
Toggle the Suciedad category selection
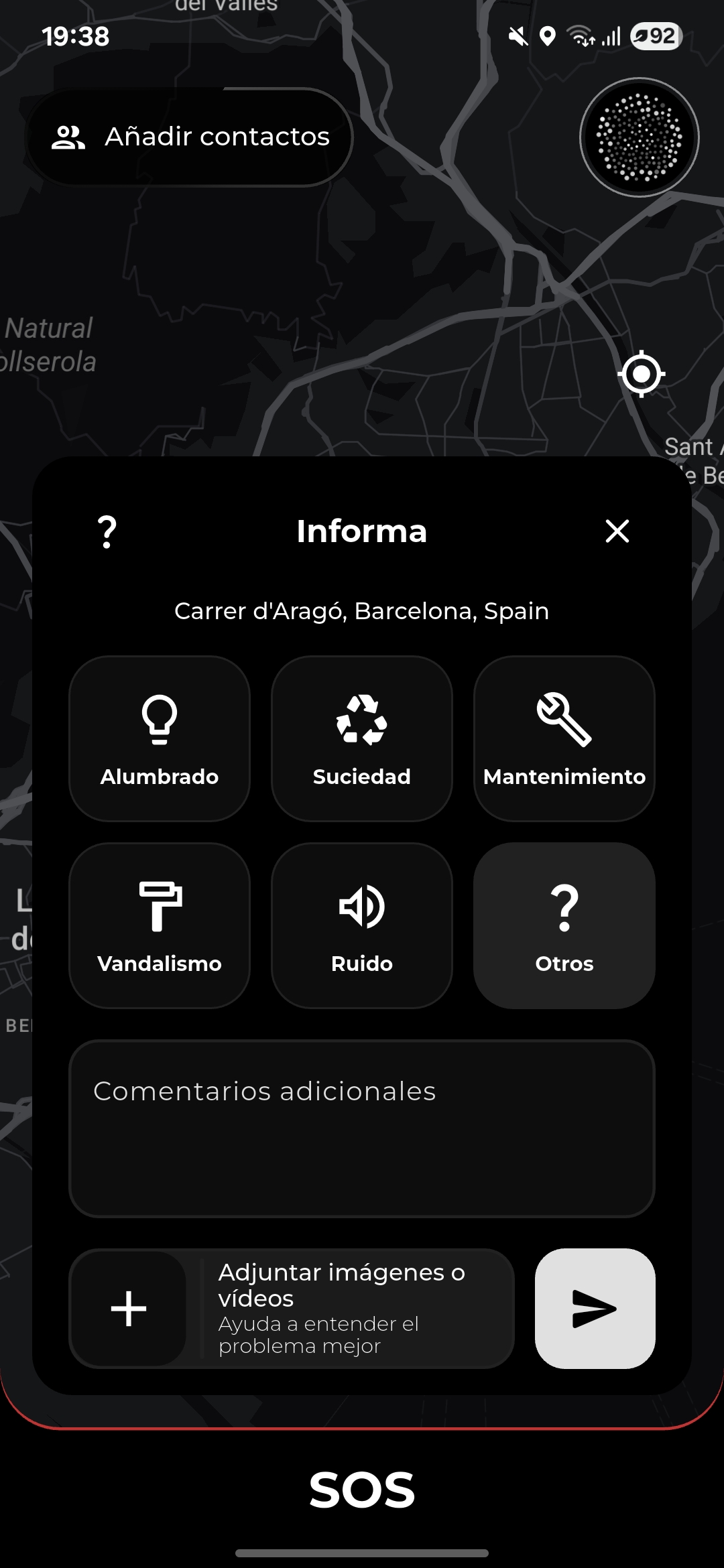tap(362, 740)
